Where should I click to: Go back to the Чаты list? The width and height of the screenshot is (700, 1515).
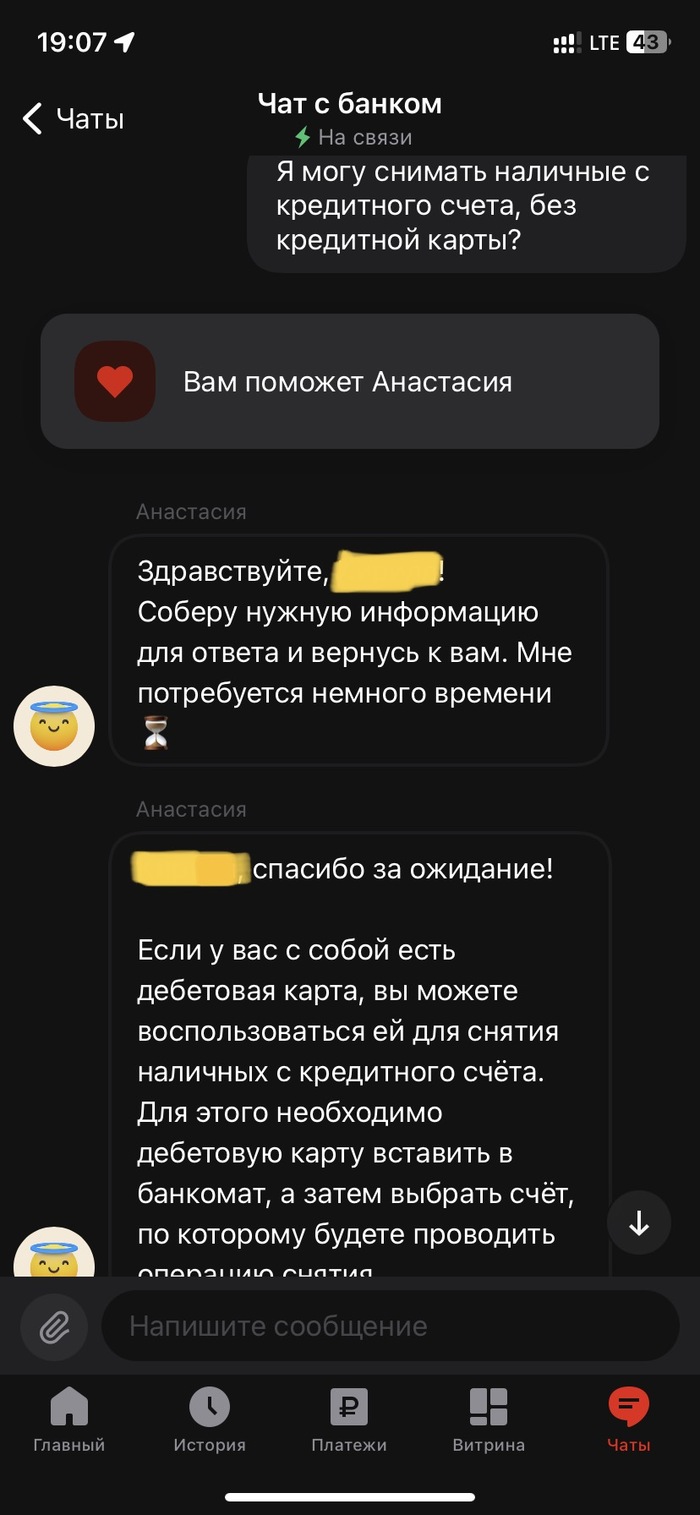(72, 119)
